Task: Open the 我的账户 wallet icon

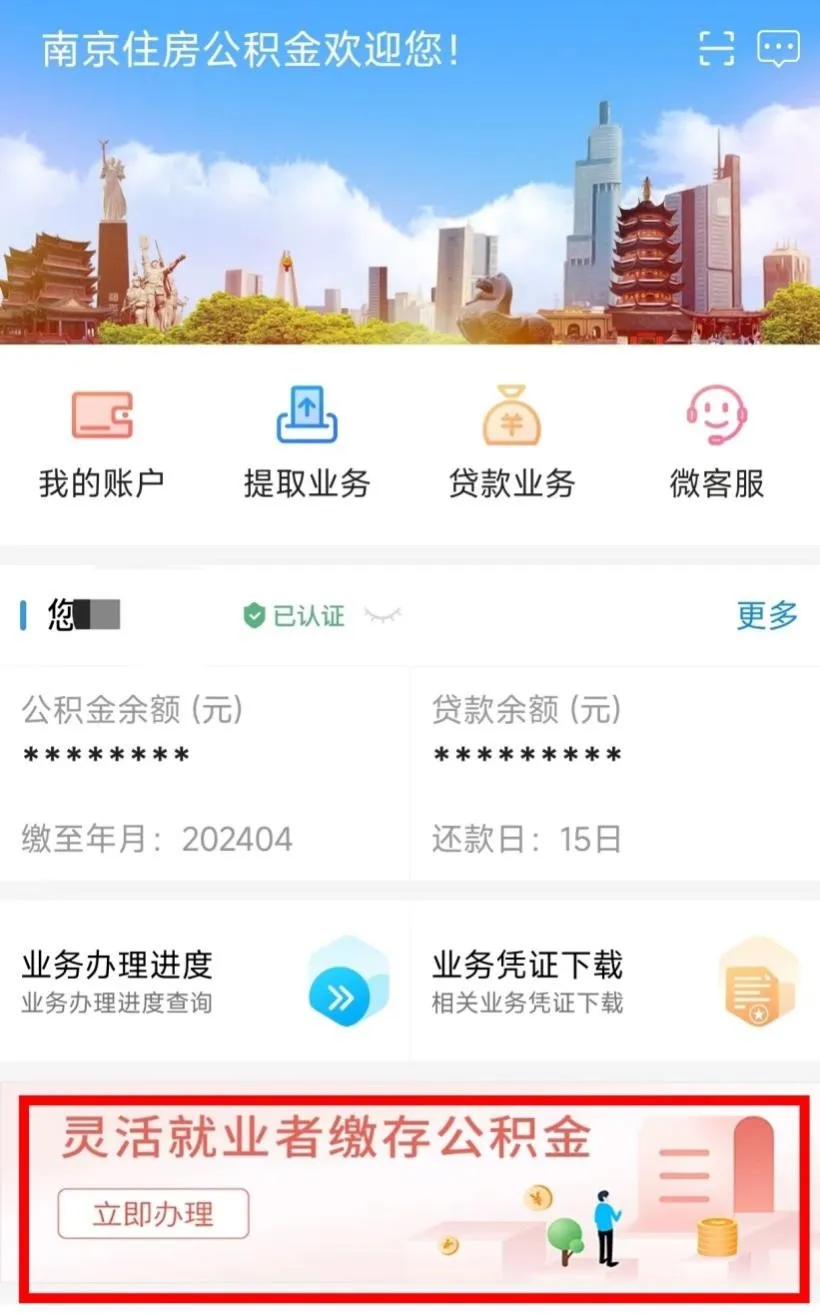Action: 100,413
